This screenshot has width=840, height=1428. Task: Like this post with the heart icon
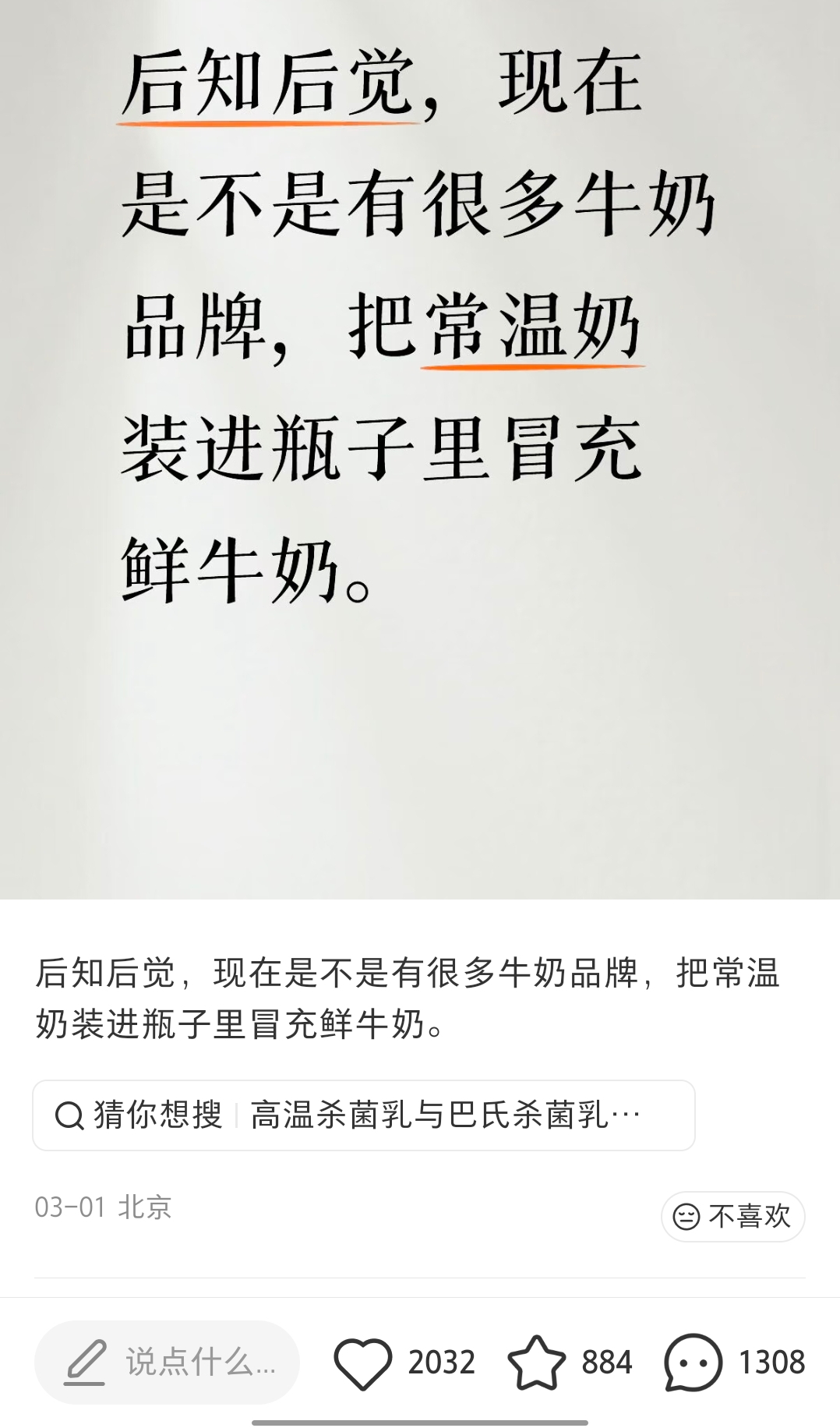click(363, 1363)
